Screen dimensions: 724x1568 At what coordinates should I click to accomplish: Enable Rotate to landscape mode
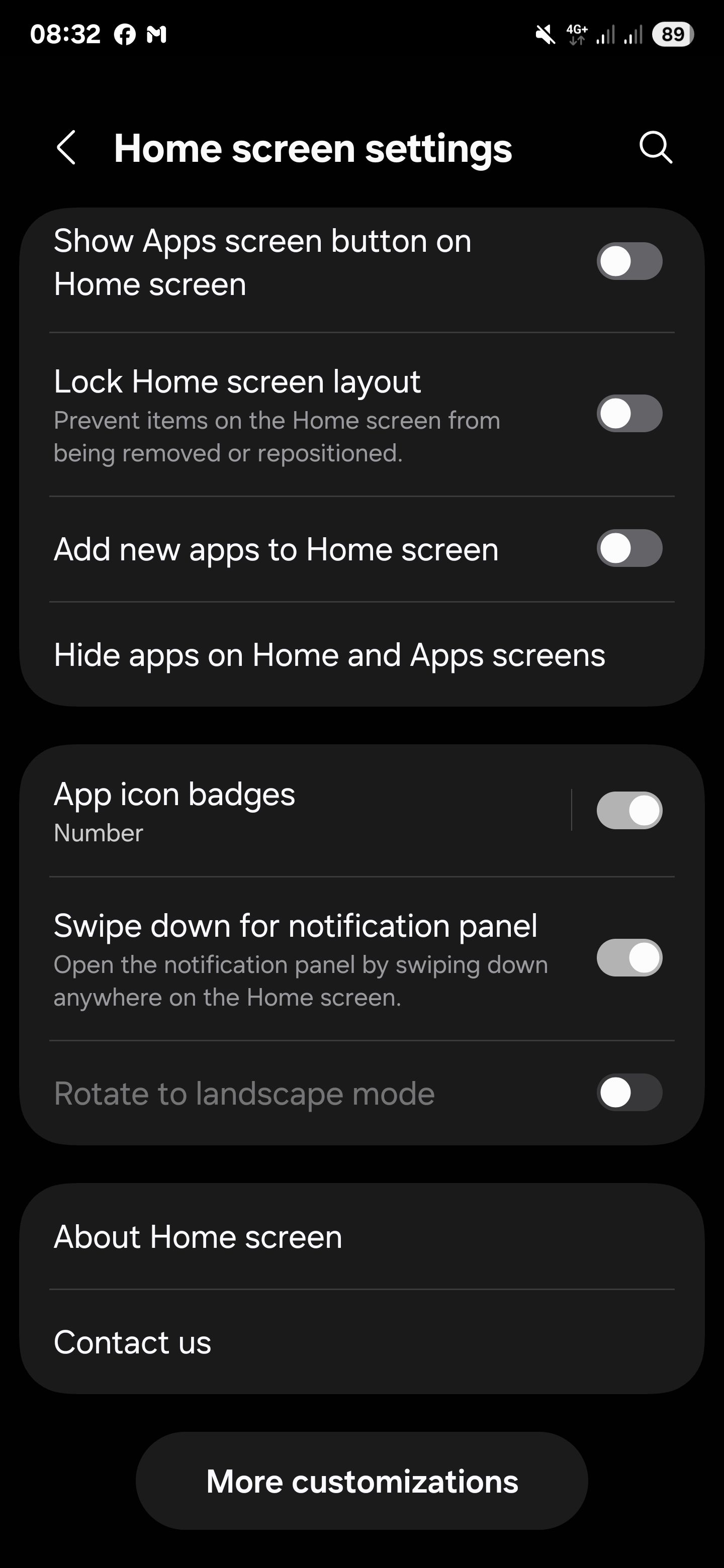tap(629, 1093)
